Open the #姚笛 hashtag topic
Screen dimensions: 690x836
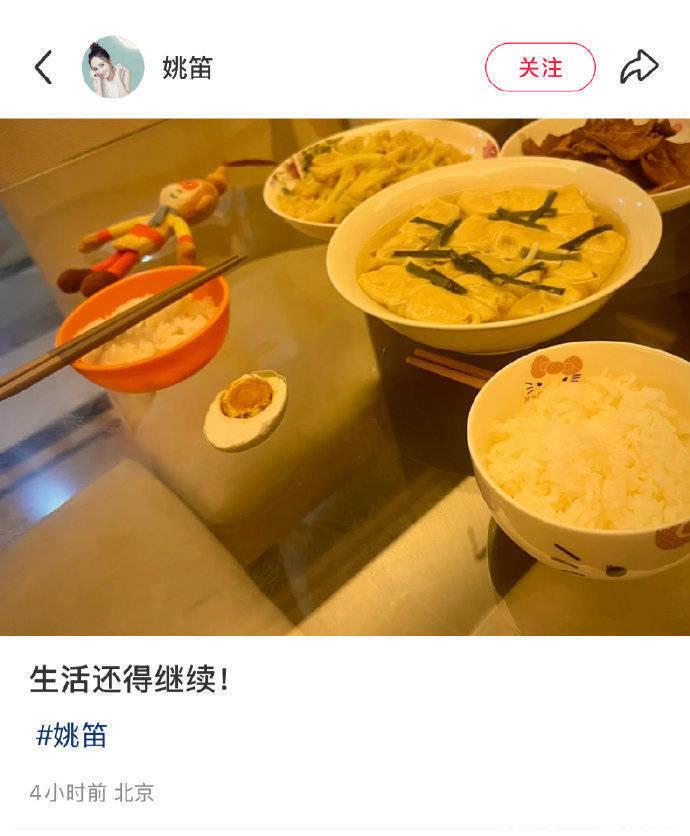[71, 736]
